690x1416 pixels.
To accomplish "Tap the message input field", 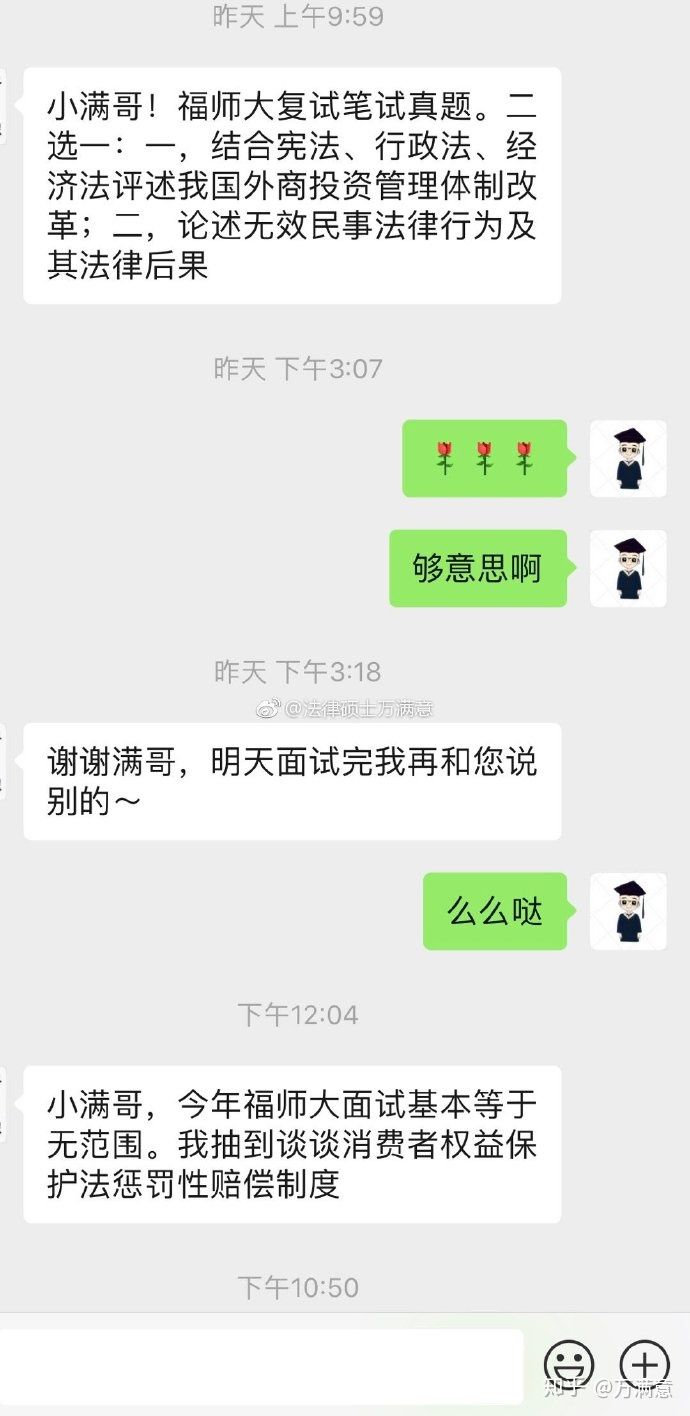I will pyautogui.click(x=260, y=1365).
